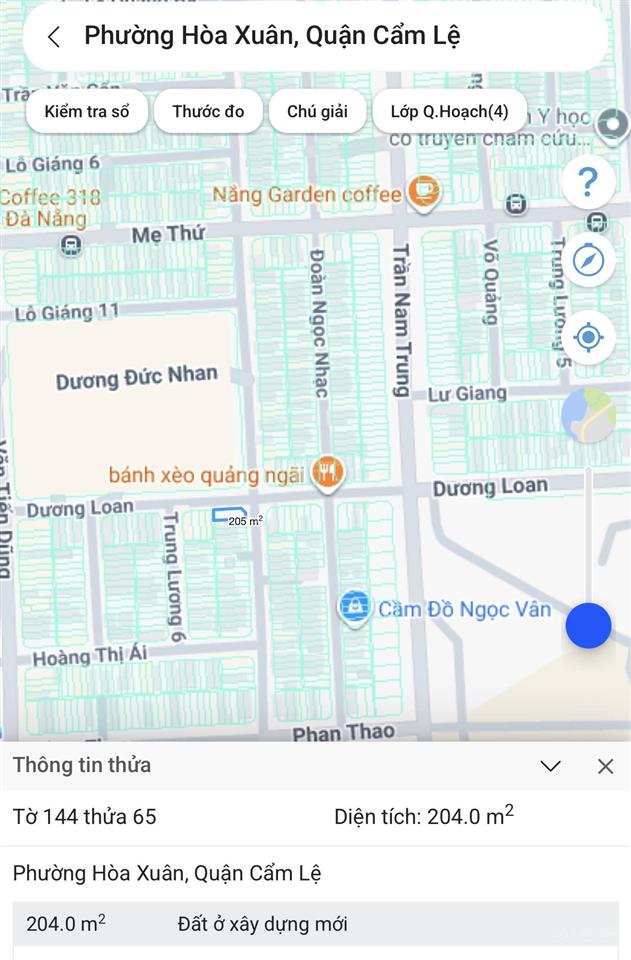Tap the blue slider handle
This screenshot has width=631, height=960.
(588, 626)
